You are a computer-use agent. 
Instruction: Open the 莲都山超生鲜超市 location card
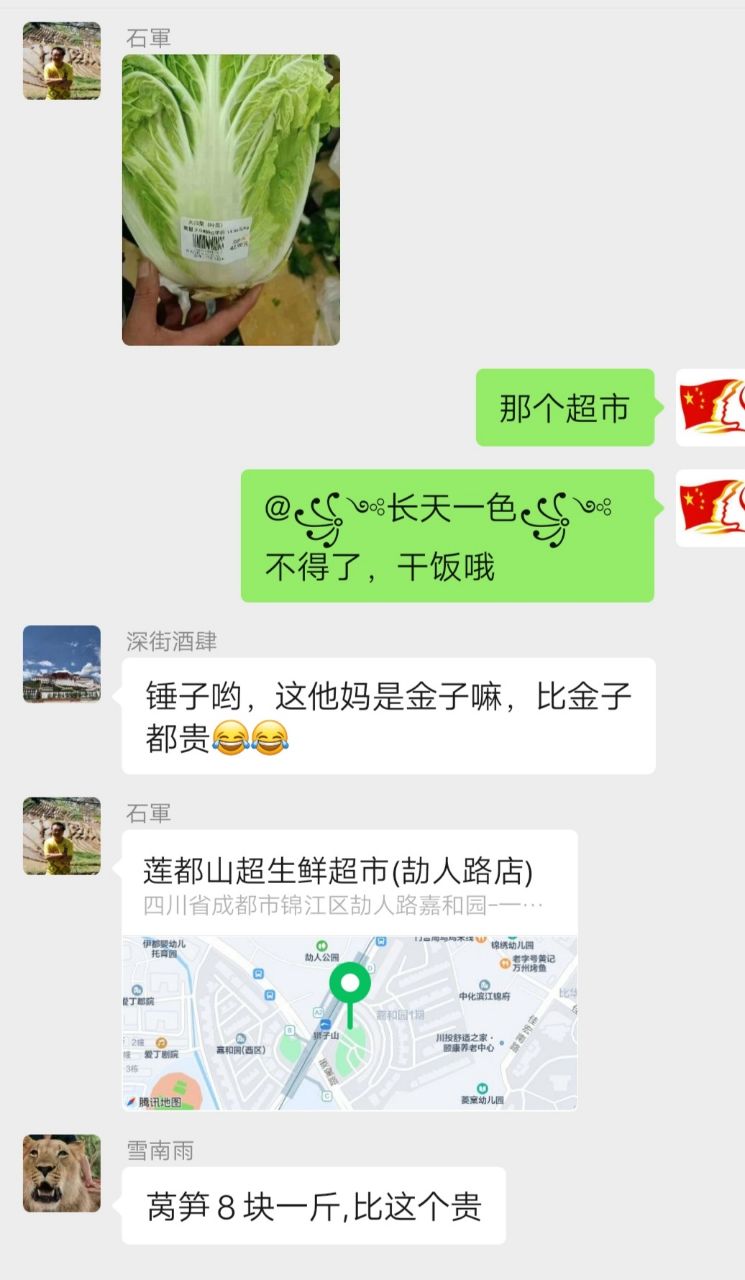click(x=349, y=969)
